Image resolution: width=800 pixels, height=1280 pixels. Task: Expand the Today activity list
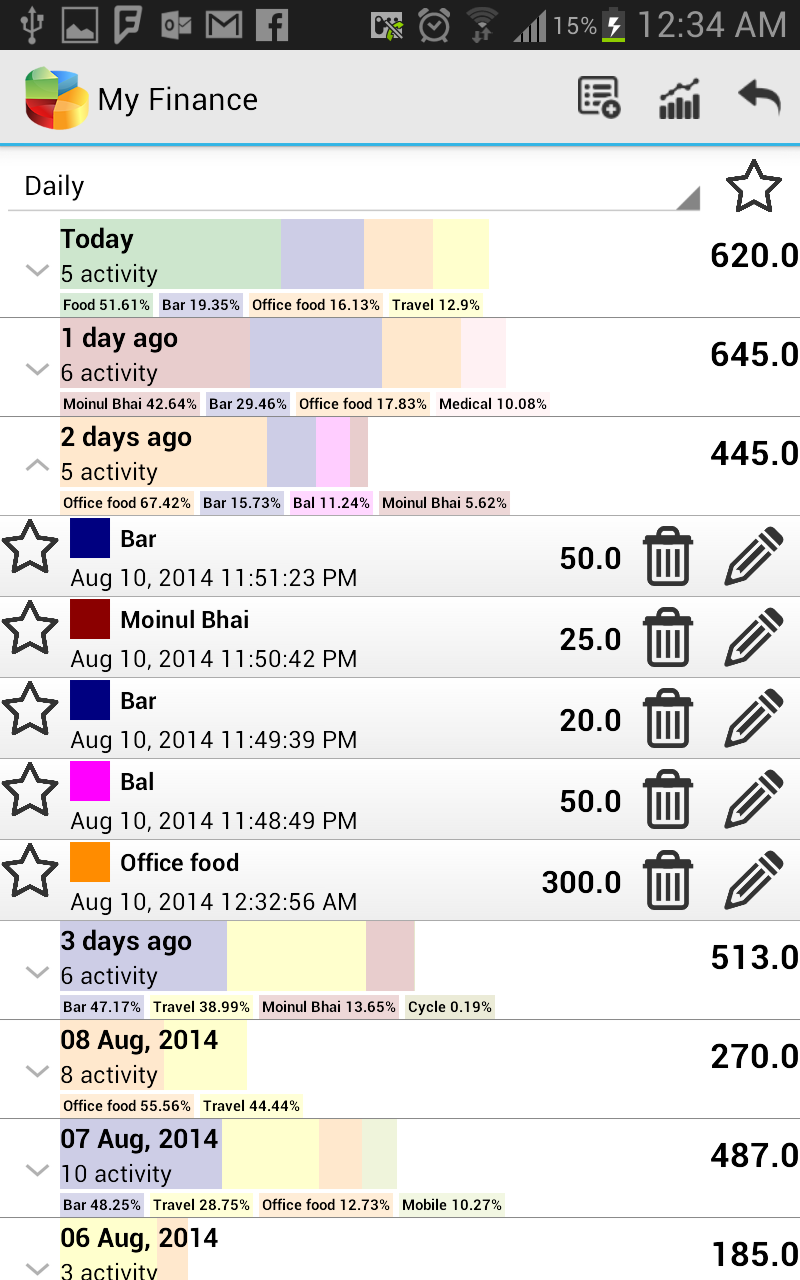coord(36,270)
